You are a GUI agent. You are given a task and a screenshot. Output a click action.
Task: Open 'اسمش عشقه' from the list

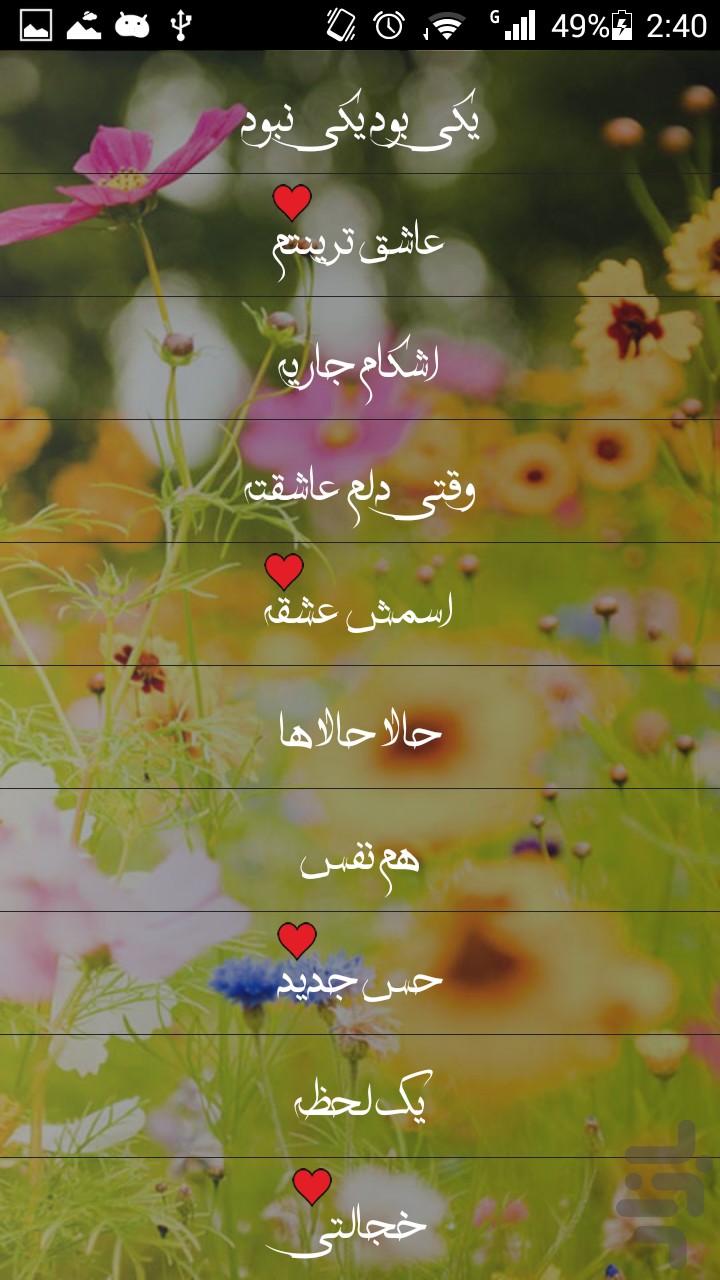360,604
